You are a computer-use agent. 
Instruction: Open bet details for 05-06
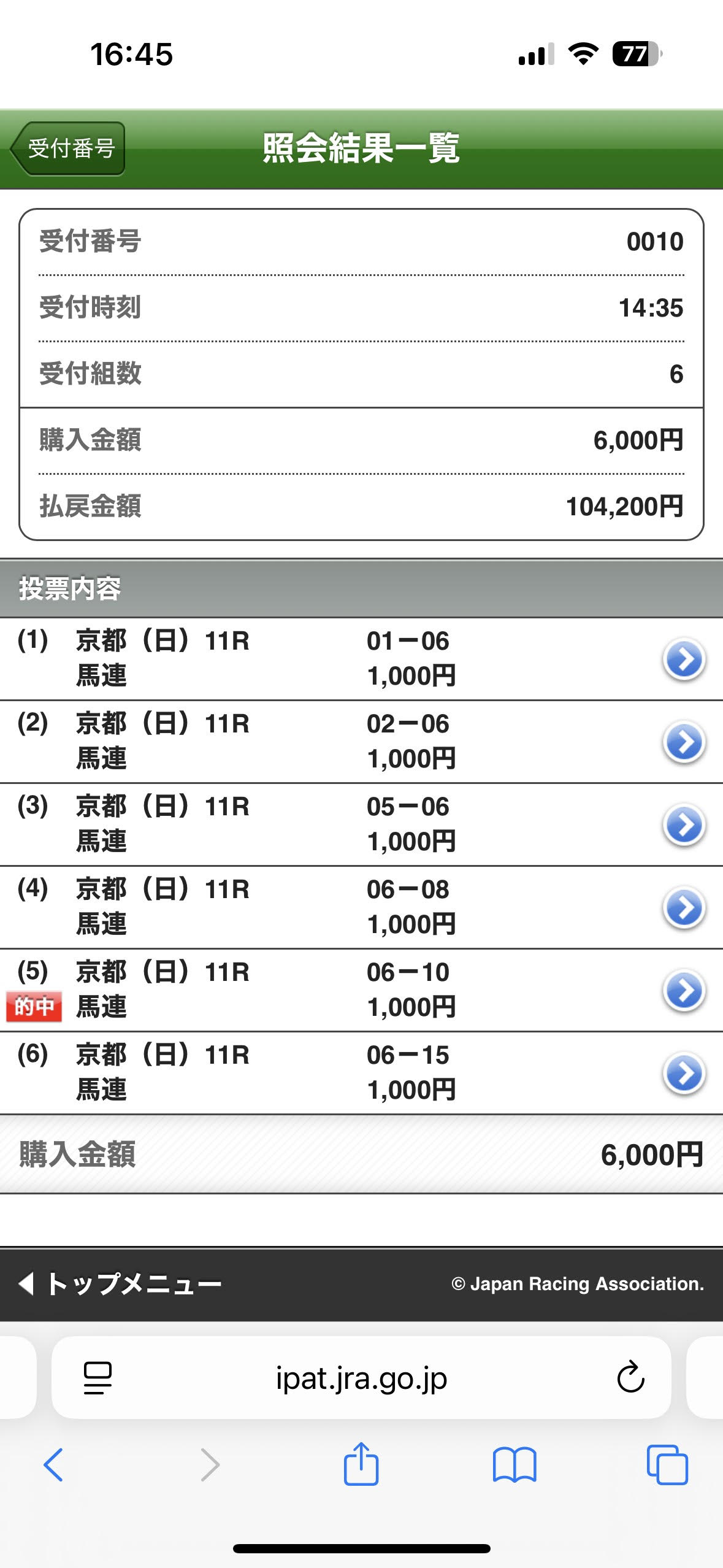click(x=684, y=825)
